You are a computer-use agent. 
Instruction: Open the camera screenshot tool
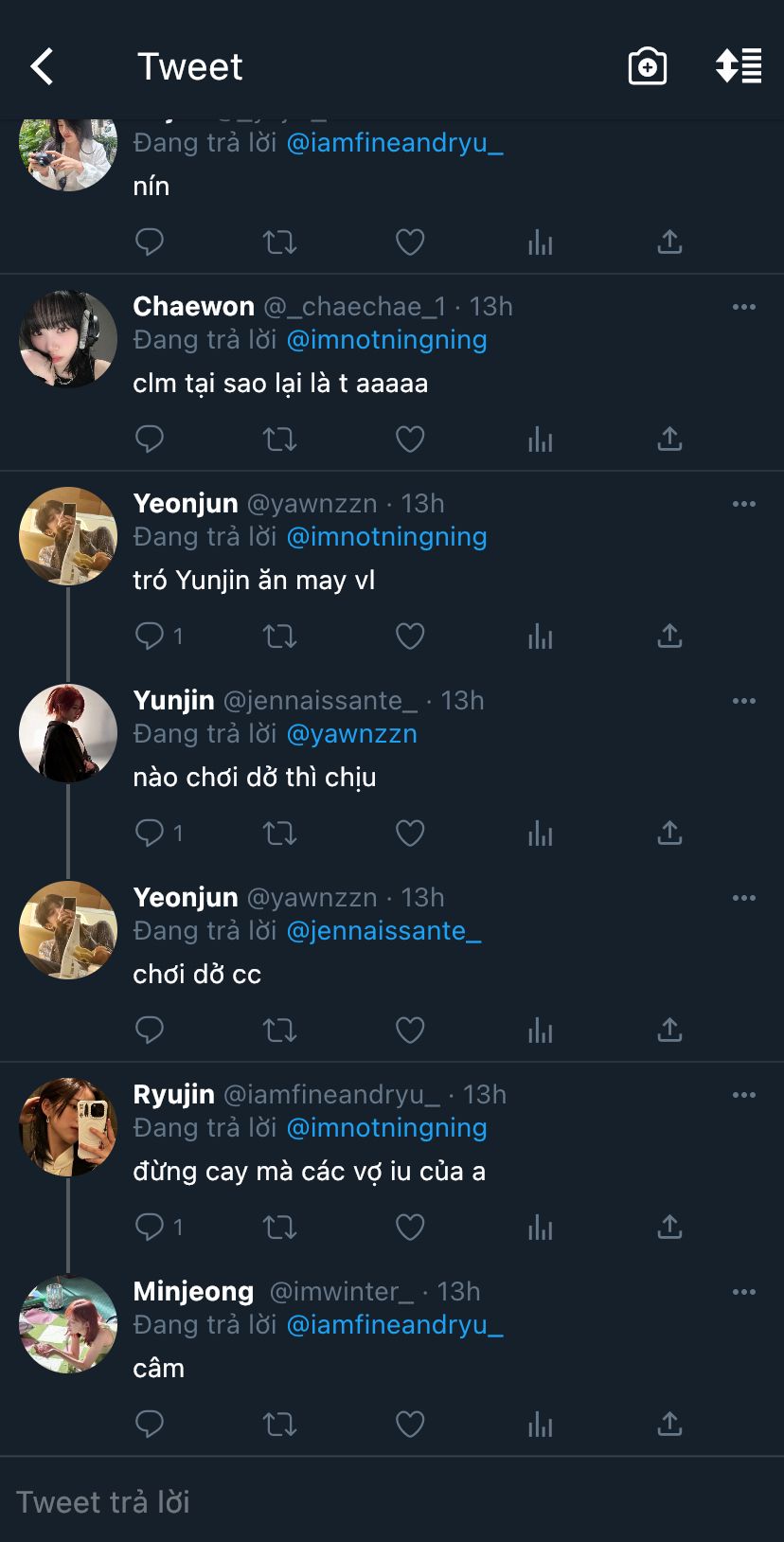coord(648,66)
